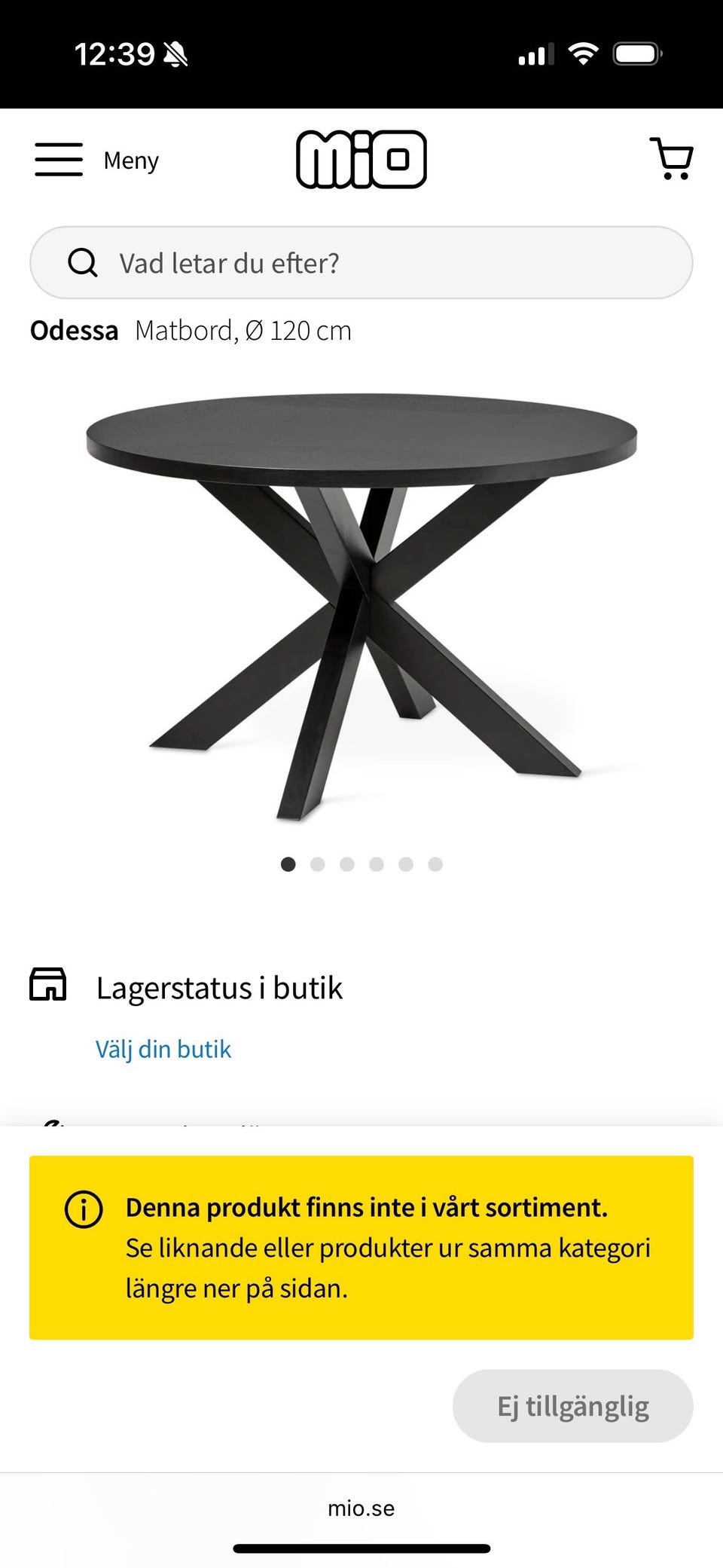Click the Mio logo

(x=361, y=160)
